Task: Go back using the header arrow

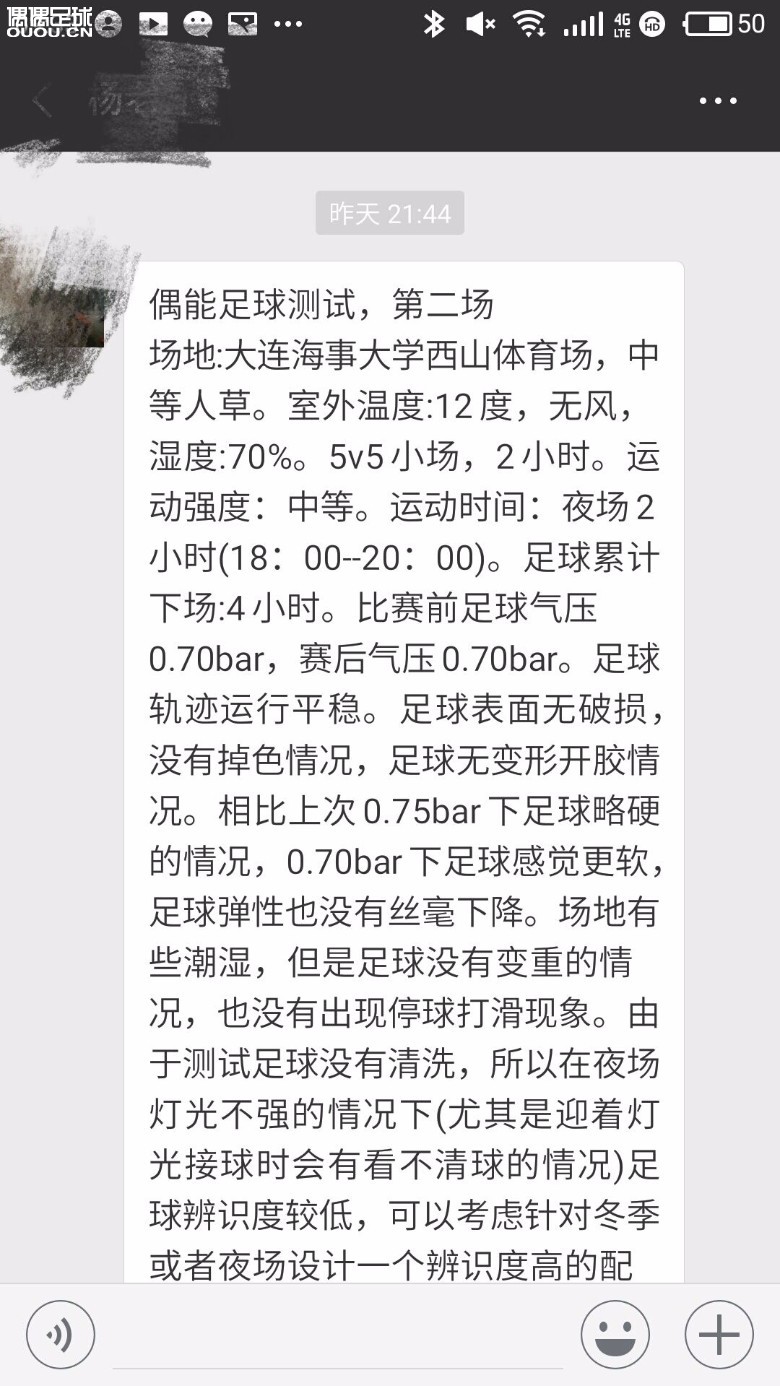Action: [42, 101]
